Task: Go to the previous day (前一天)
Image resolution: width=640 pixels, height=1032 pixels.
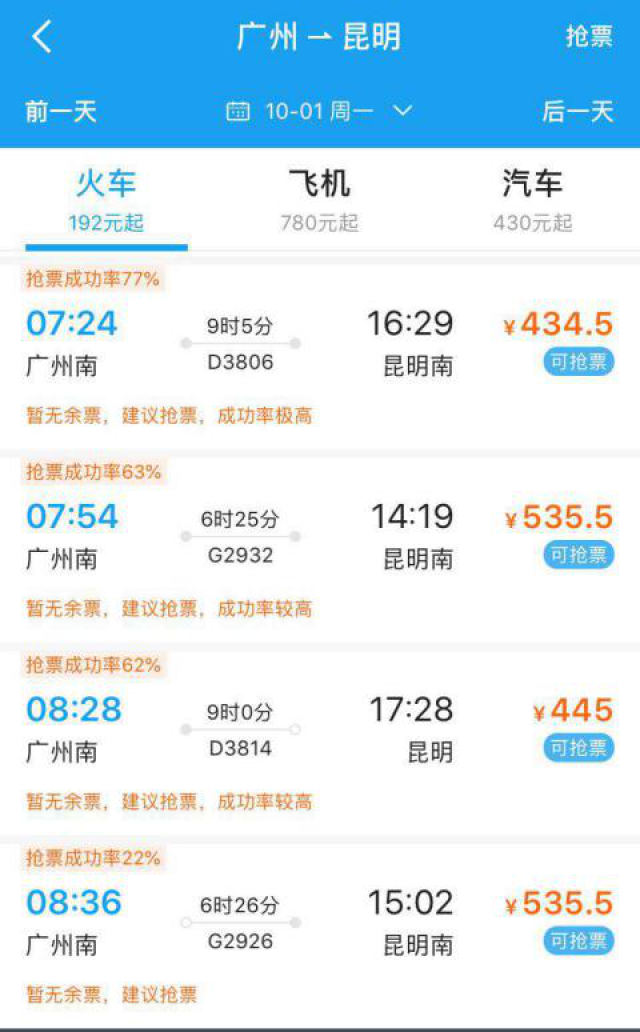Action: 61,111
